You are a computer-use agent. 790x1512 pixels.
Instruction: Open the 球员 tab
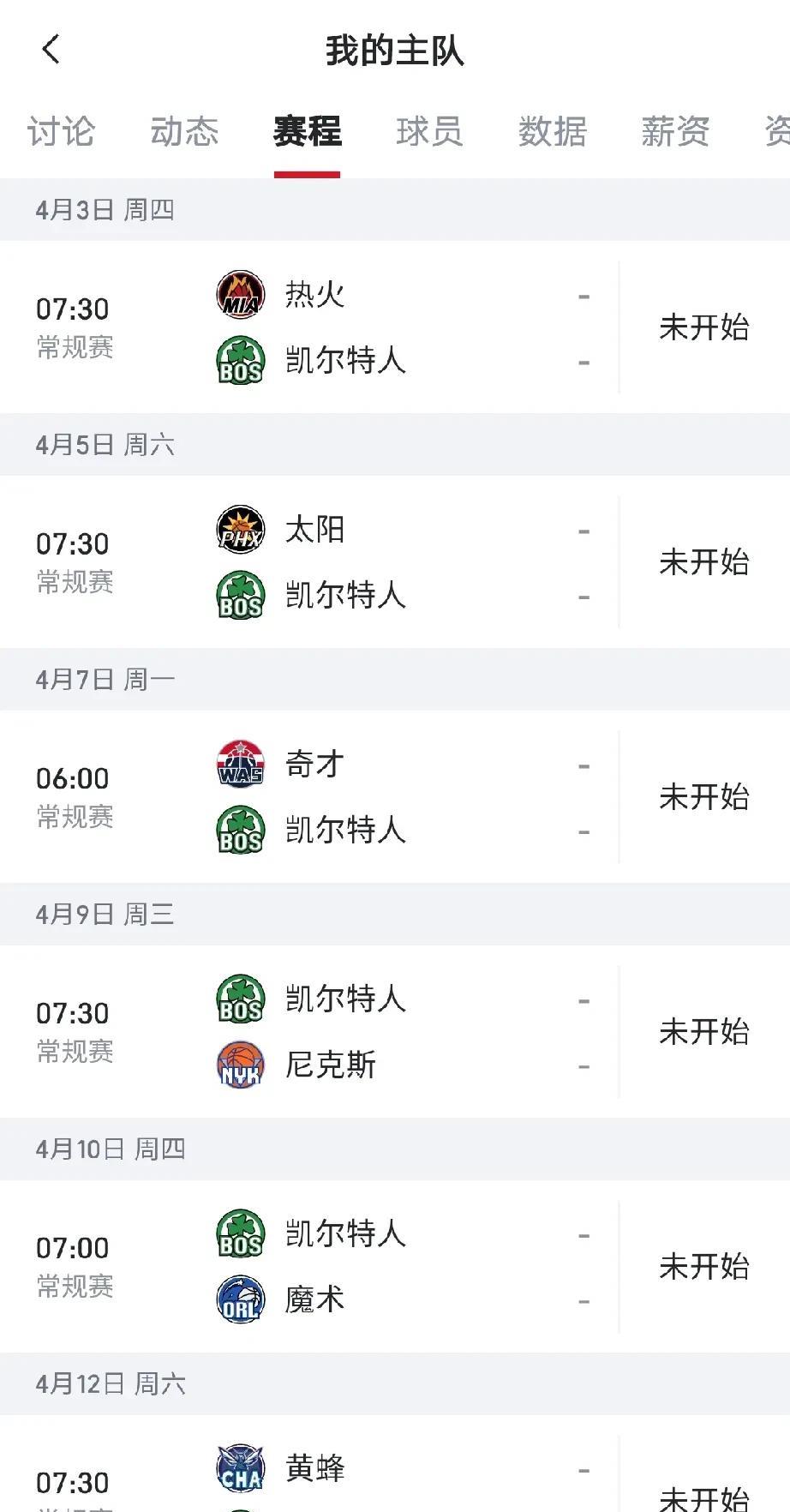pyautogui.click(x=429, y=132)
